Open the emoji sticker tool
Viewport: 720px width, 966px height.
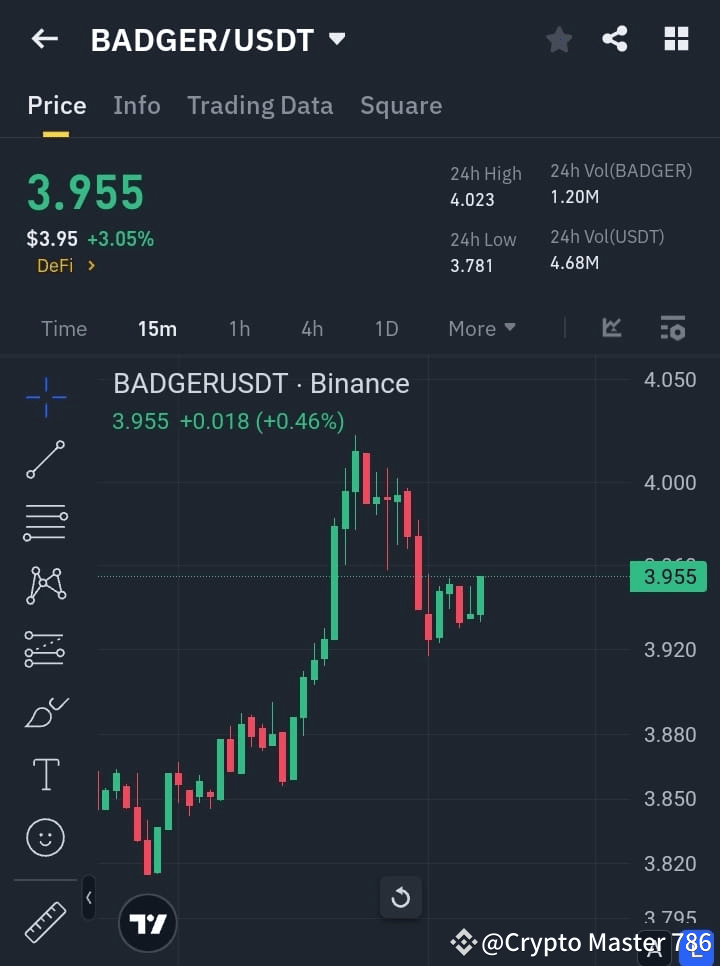coord(45,837)
